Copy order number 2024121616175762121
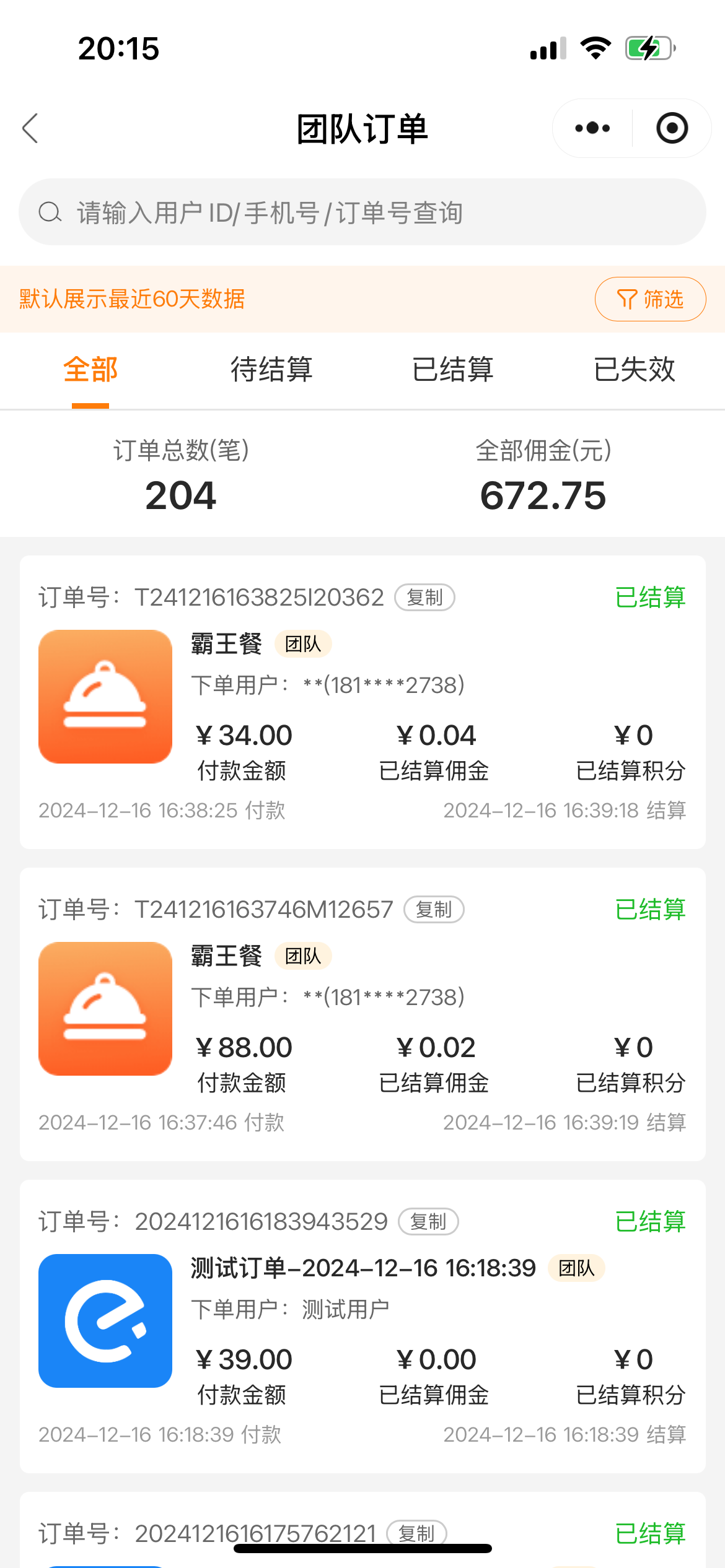725x1568 pixels. click(x=416, y=1534)
